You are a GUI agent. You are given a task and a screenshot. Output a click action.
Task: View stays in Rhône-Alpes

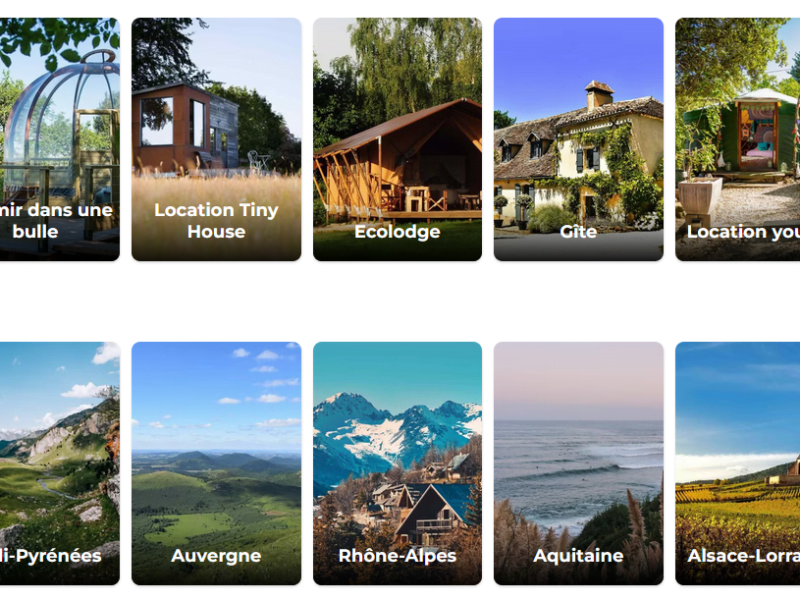coord(397,463)
